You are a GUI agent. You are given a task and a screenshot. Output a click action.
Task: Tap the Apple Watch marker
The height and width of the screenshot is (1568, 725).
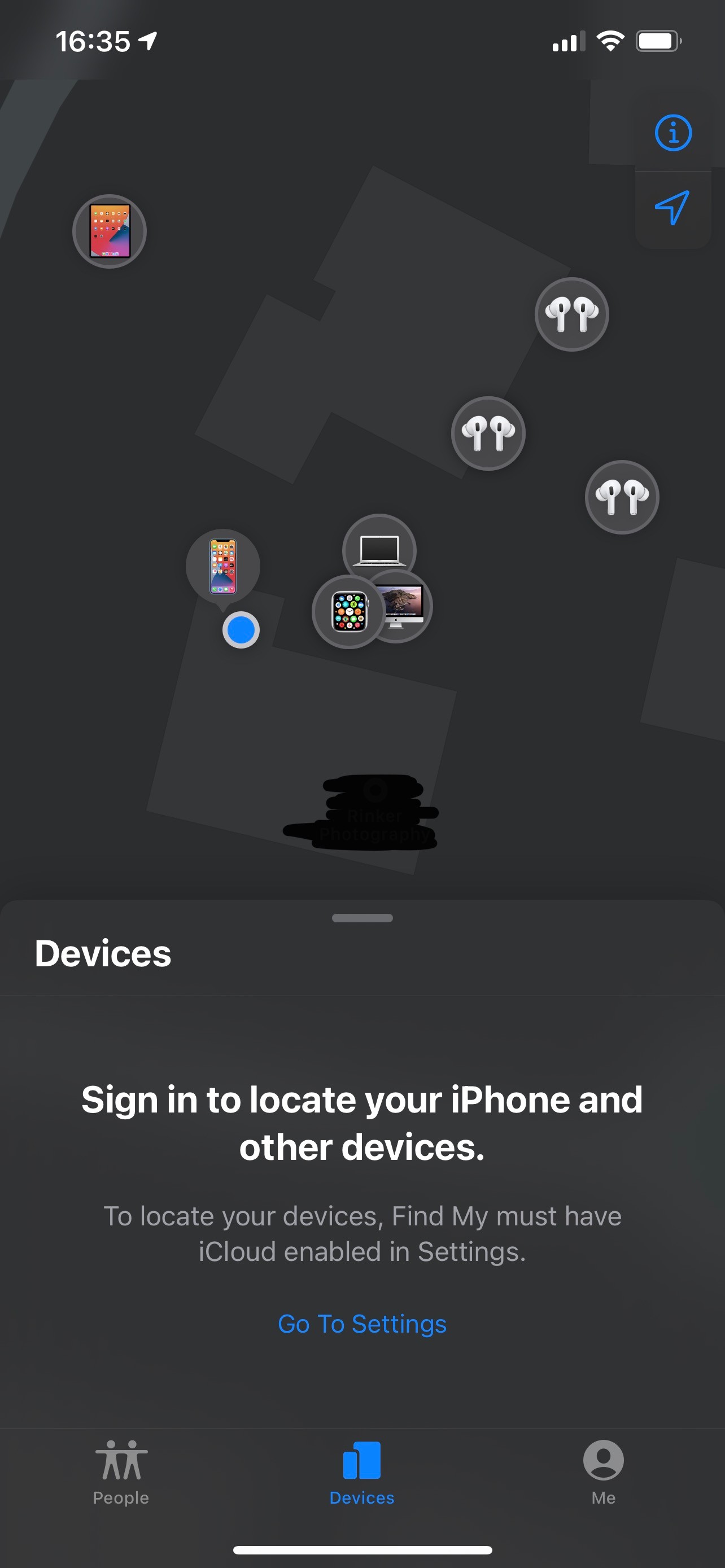pos(349,612)
